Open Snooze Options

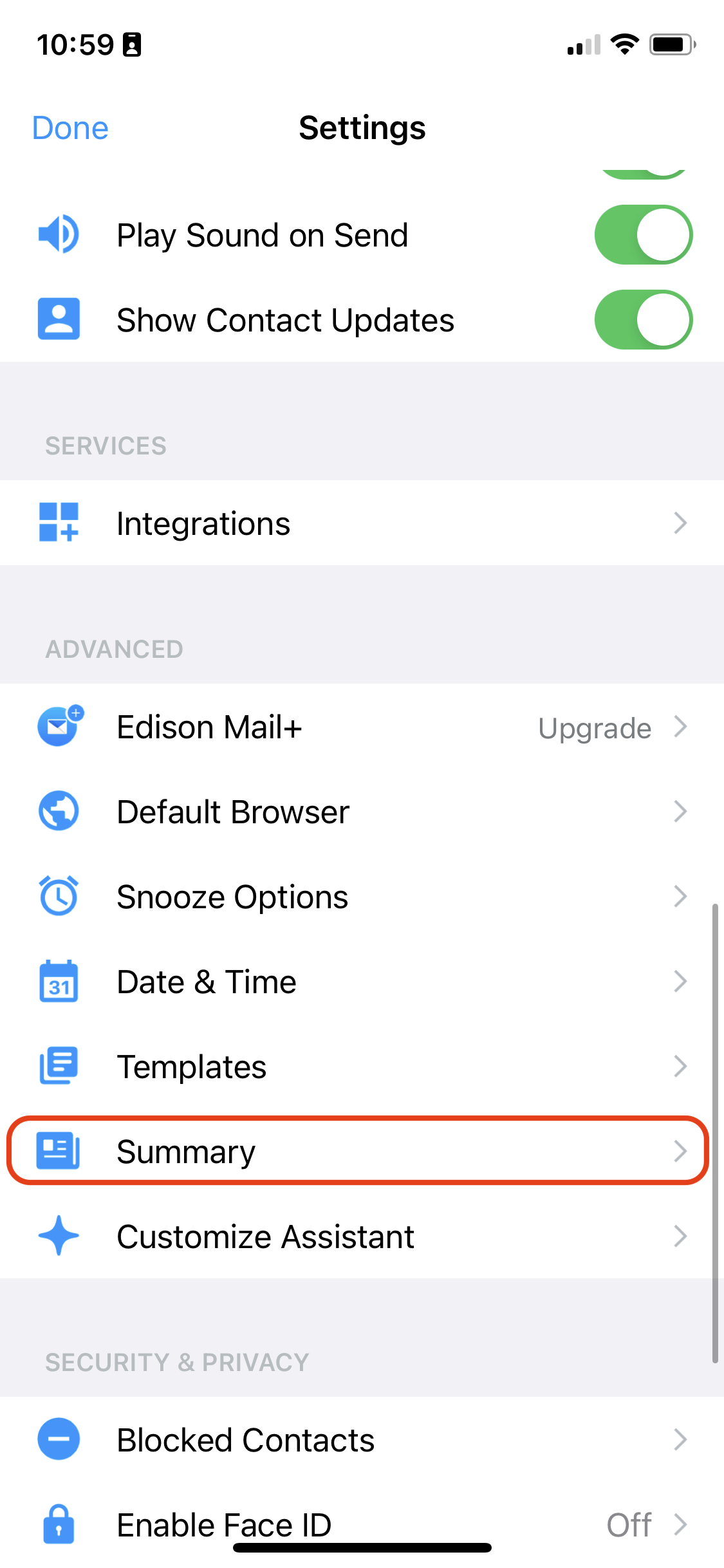tap(362, 897)
